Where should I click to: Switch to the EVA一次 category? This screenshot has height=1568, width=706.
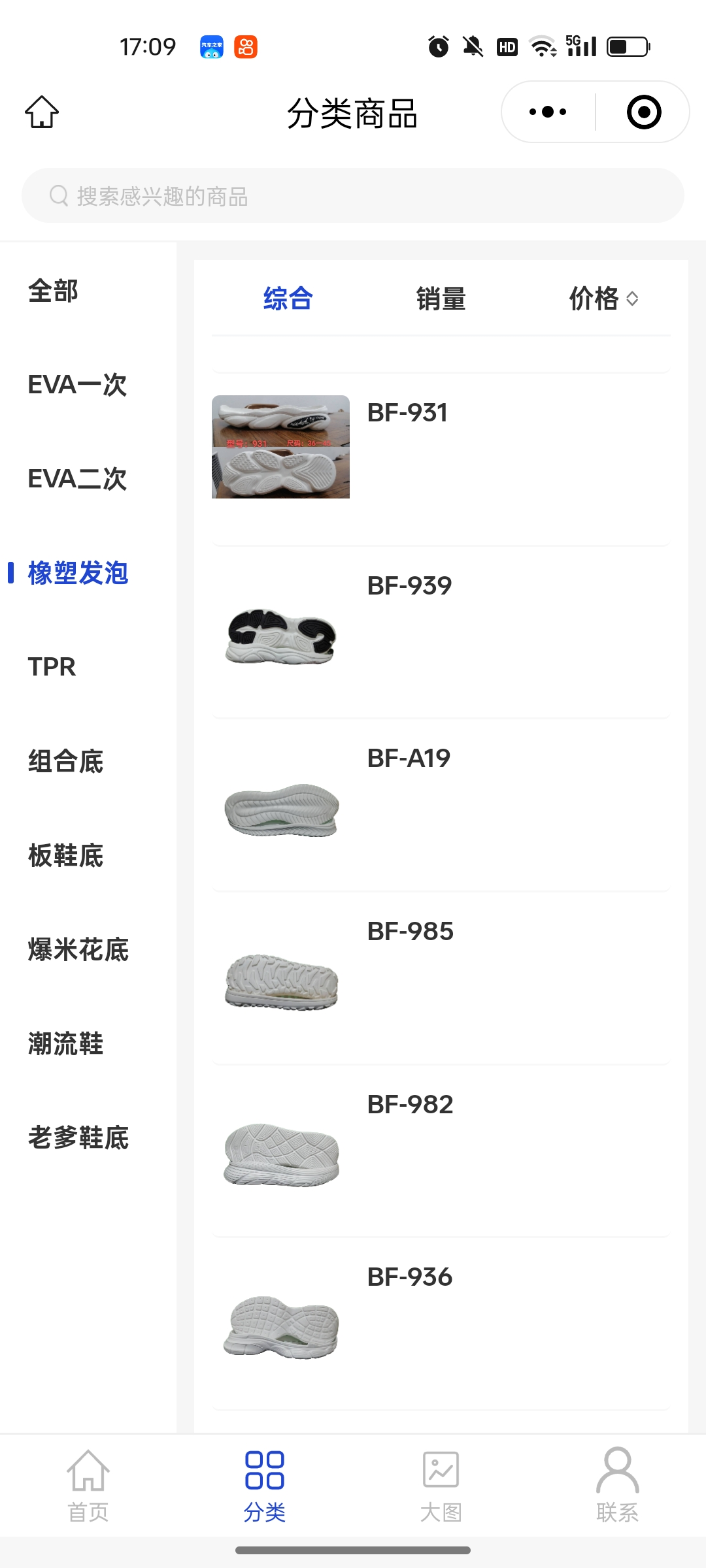click(x=77, y=385)
